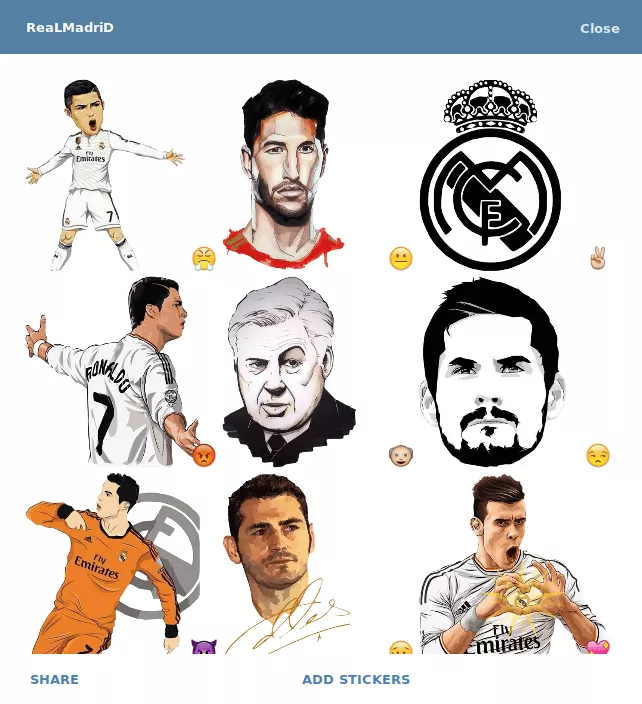The image size is (642, 704).
Task: Select the bearded player with red collar sticker
Action: tap(286, 175)
